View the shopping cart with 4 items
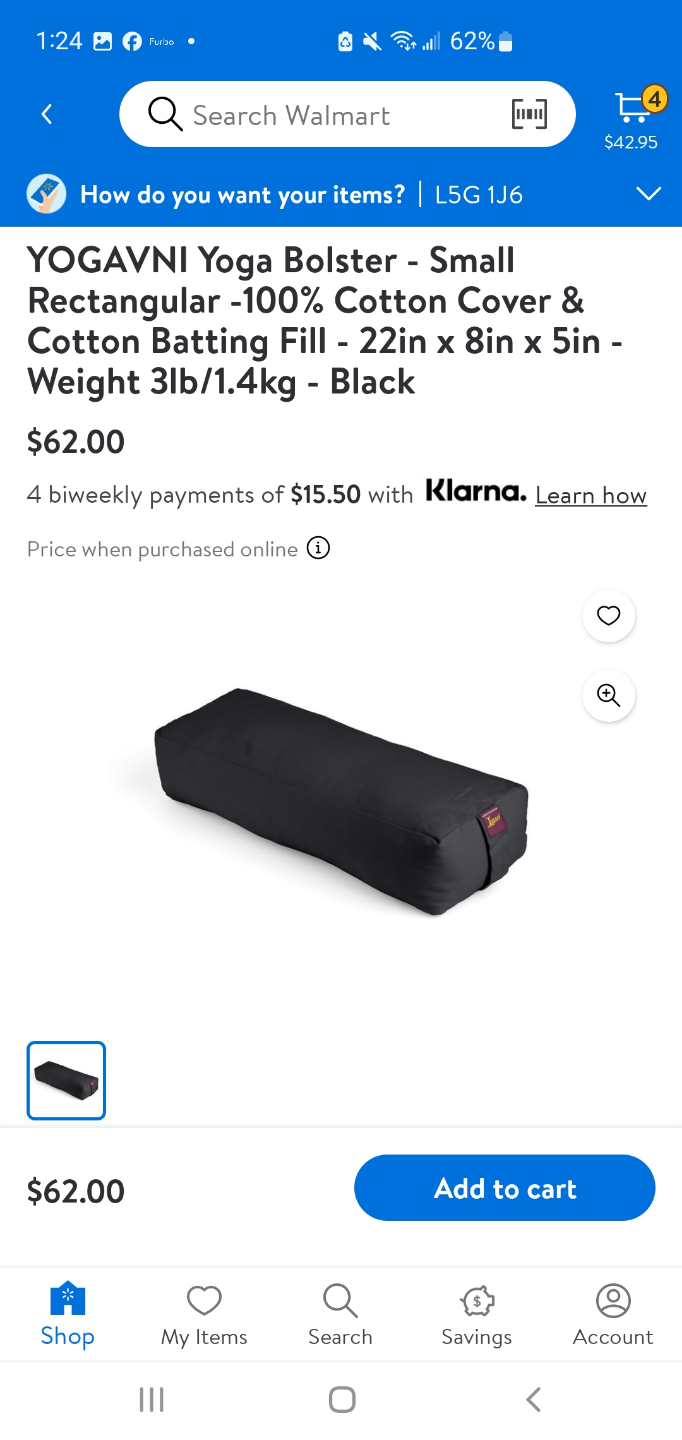Image resolution: width=682 pixels, height=1440 pixels. click(x=632, y=118)
